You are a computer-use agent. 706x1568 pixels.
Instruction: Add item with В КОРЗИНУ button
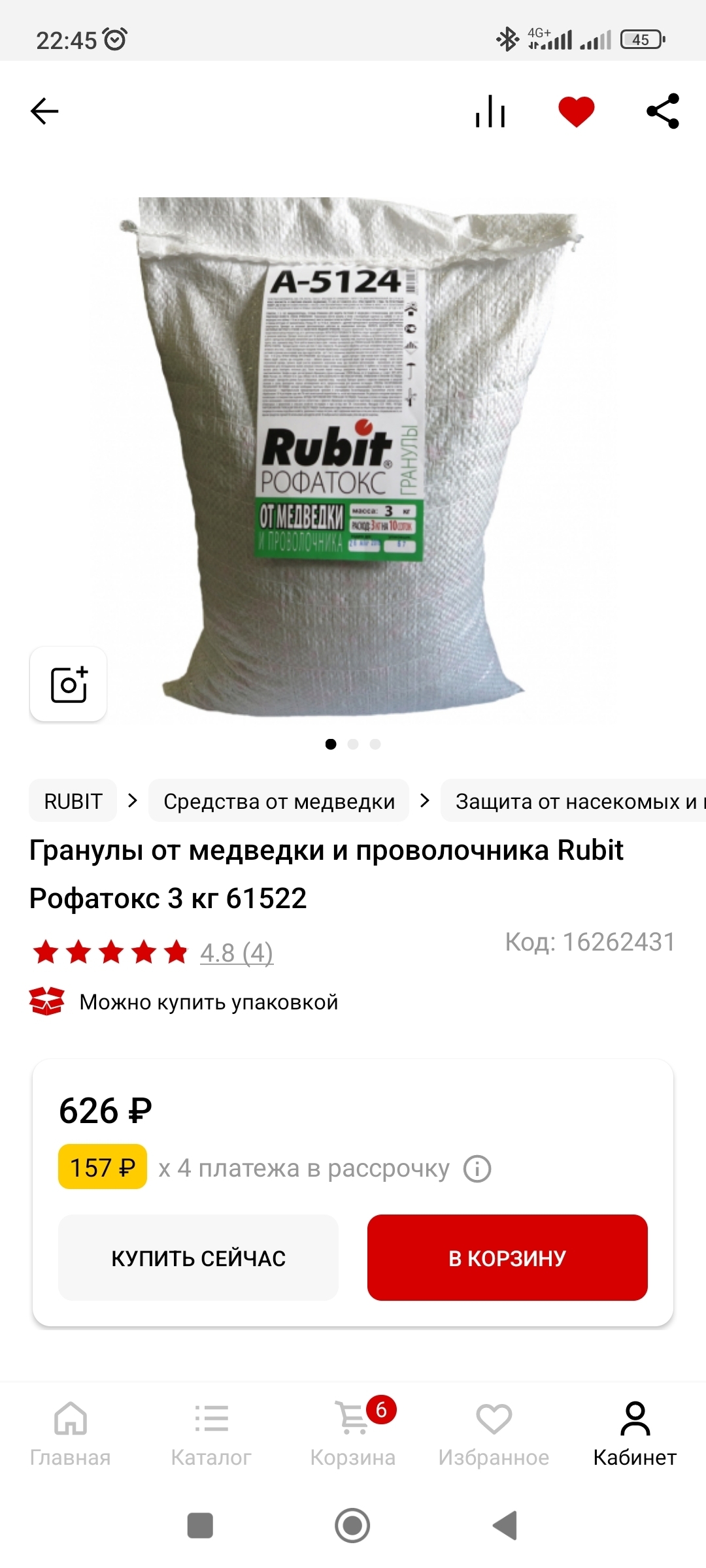tap(507, 1258)
